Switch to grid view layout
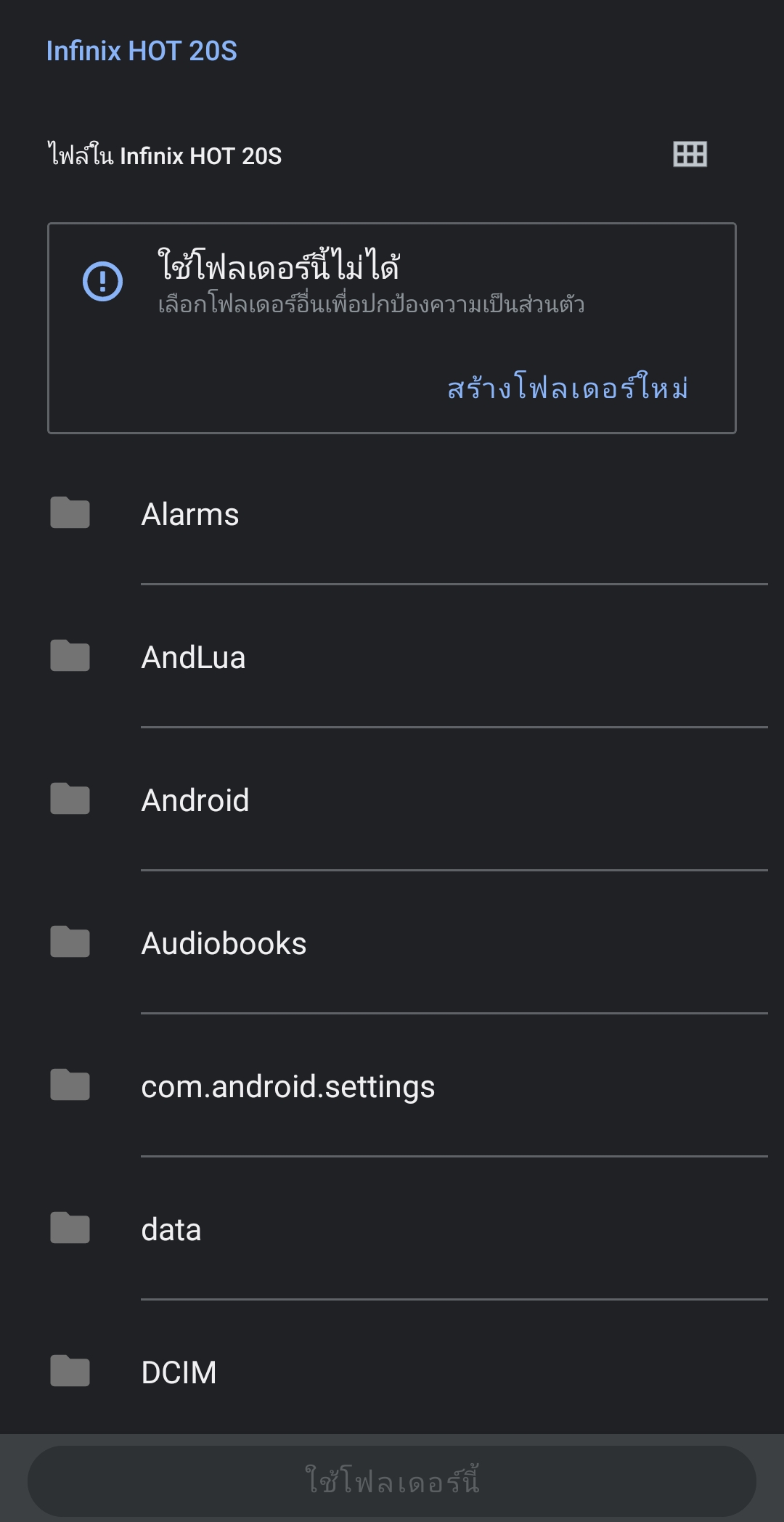This screenshot has width=784, height=1522. click(x=690, y=154)
